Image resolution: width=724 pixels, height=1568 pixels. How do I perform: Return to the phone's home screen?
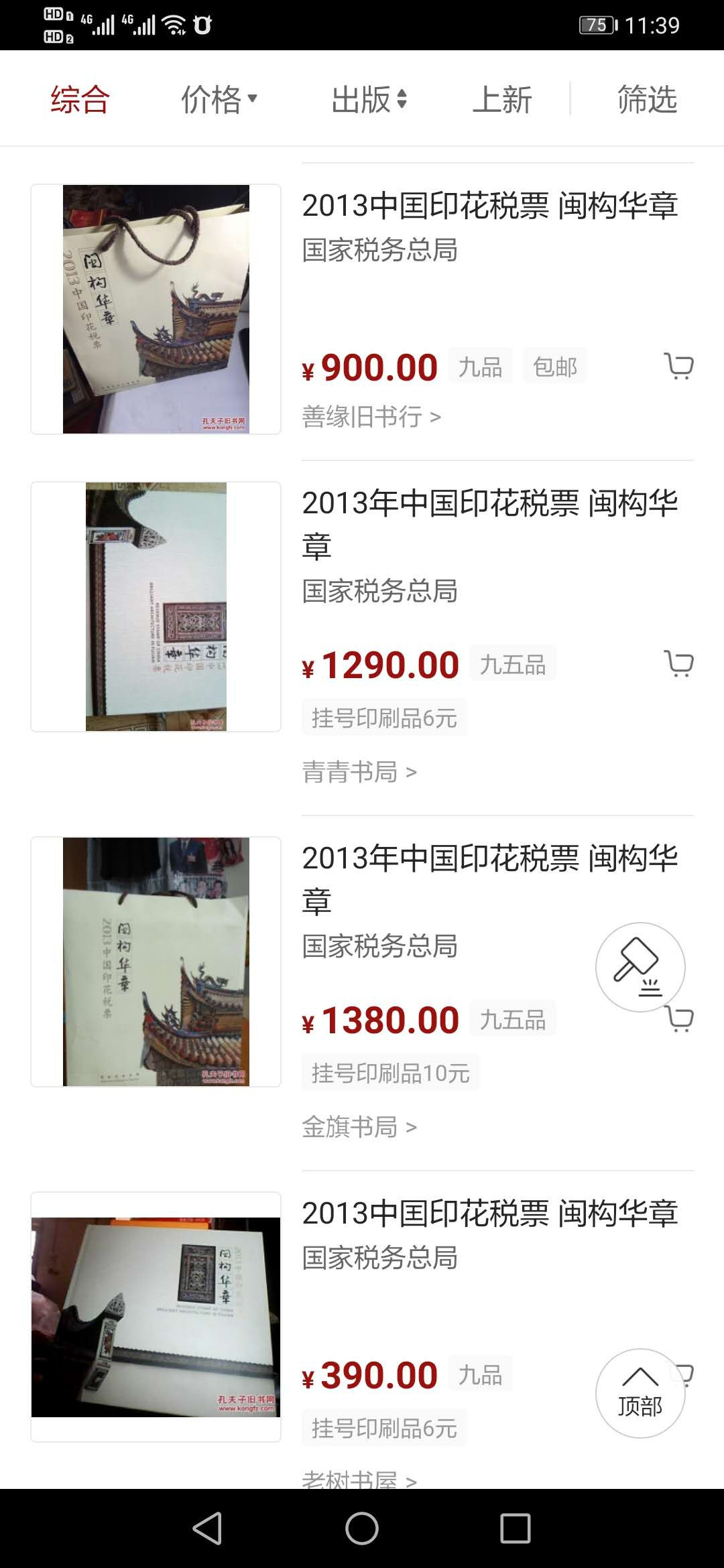362,1528
